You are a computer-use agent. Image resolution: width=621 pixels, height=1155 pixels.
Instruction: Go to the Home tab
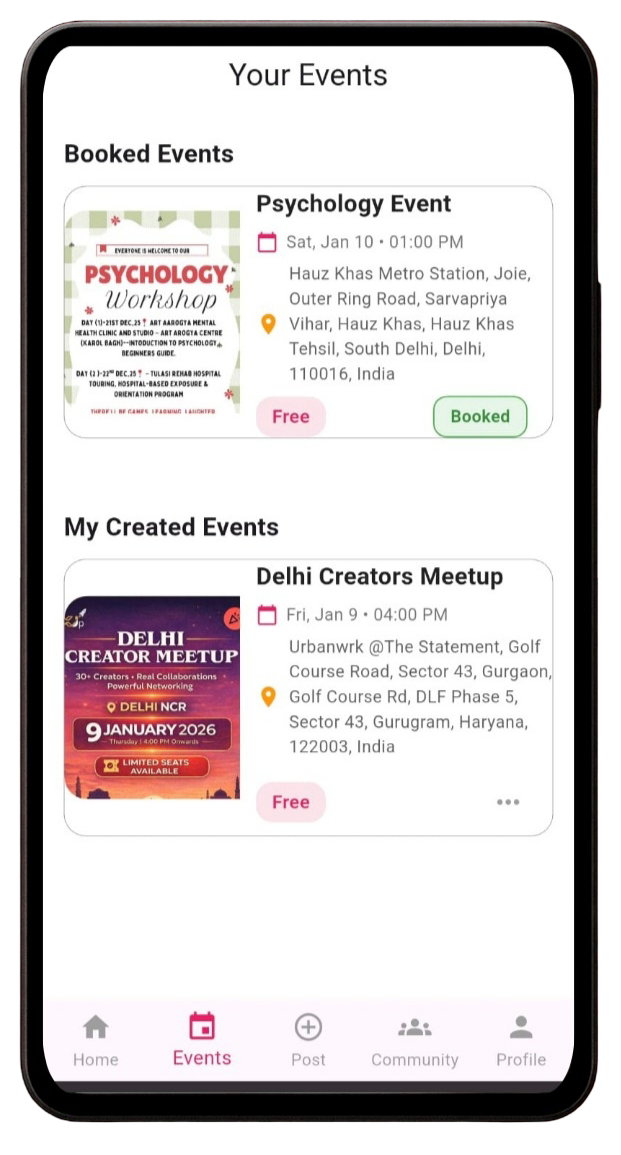click(96, 1040)
